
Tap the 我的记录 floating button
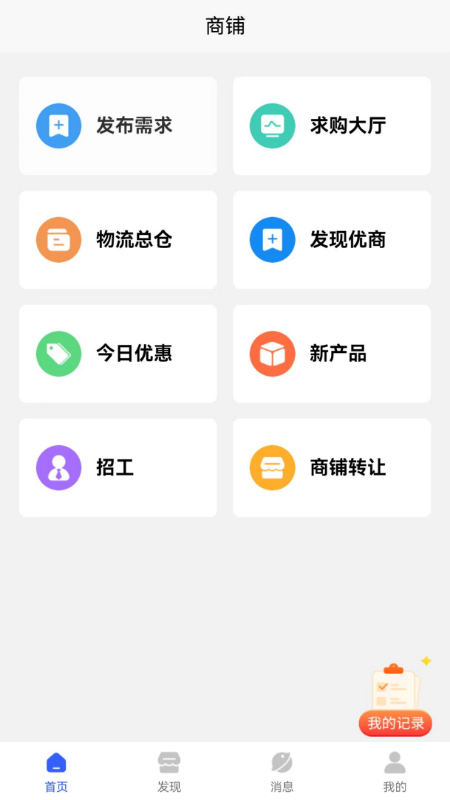pyautogui.click(x=395, y=697)
